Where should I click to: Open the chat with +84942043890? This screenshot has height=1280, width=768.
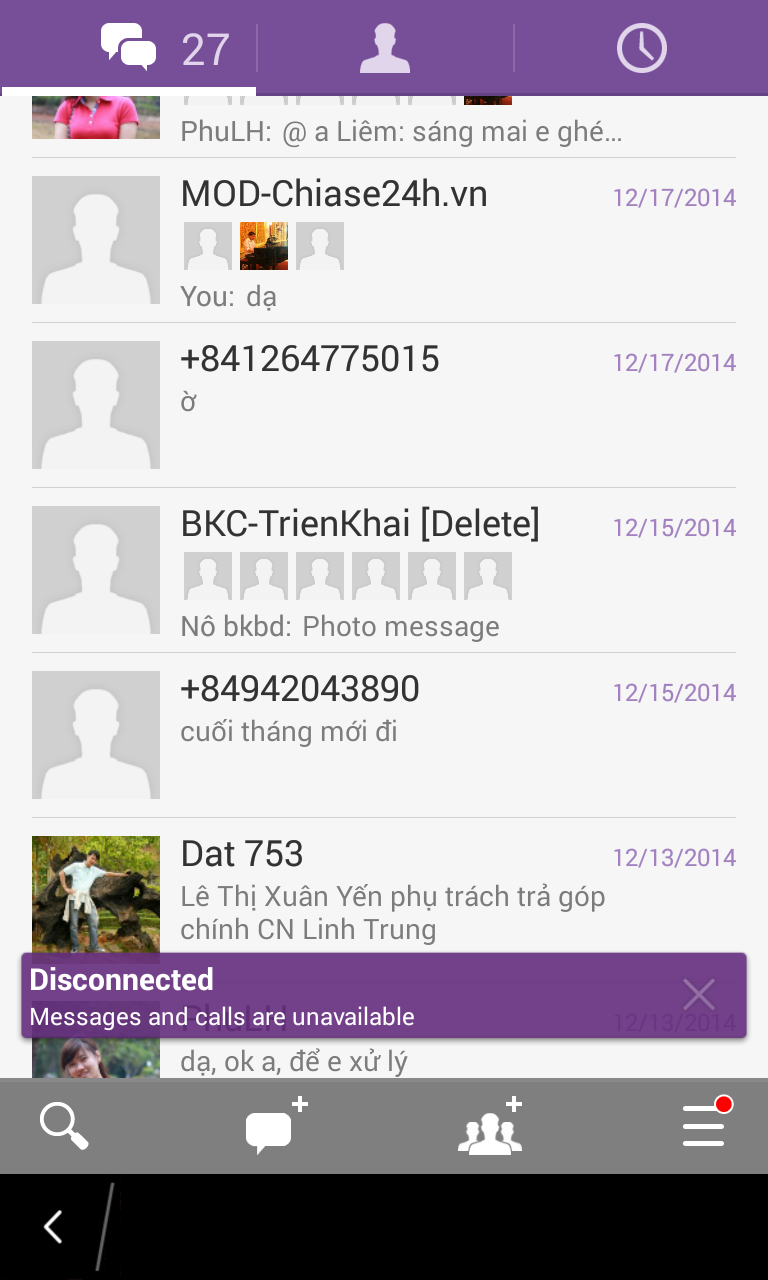(x=384, y=735)
